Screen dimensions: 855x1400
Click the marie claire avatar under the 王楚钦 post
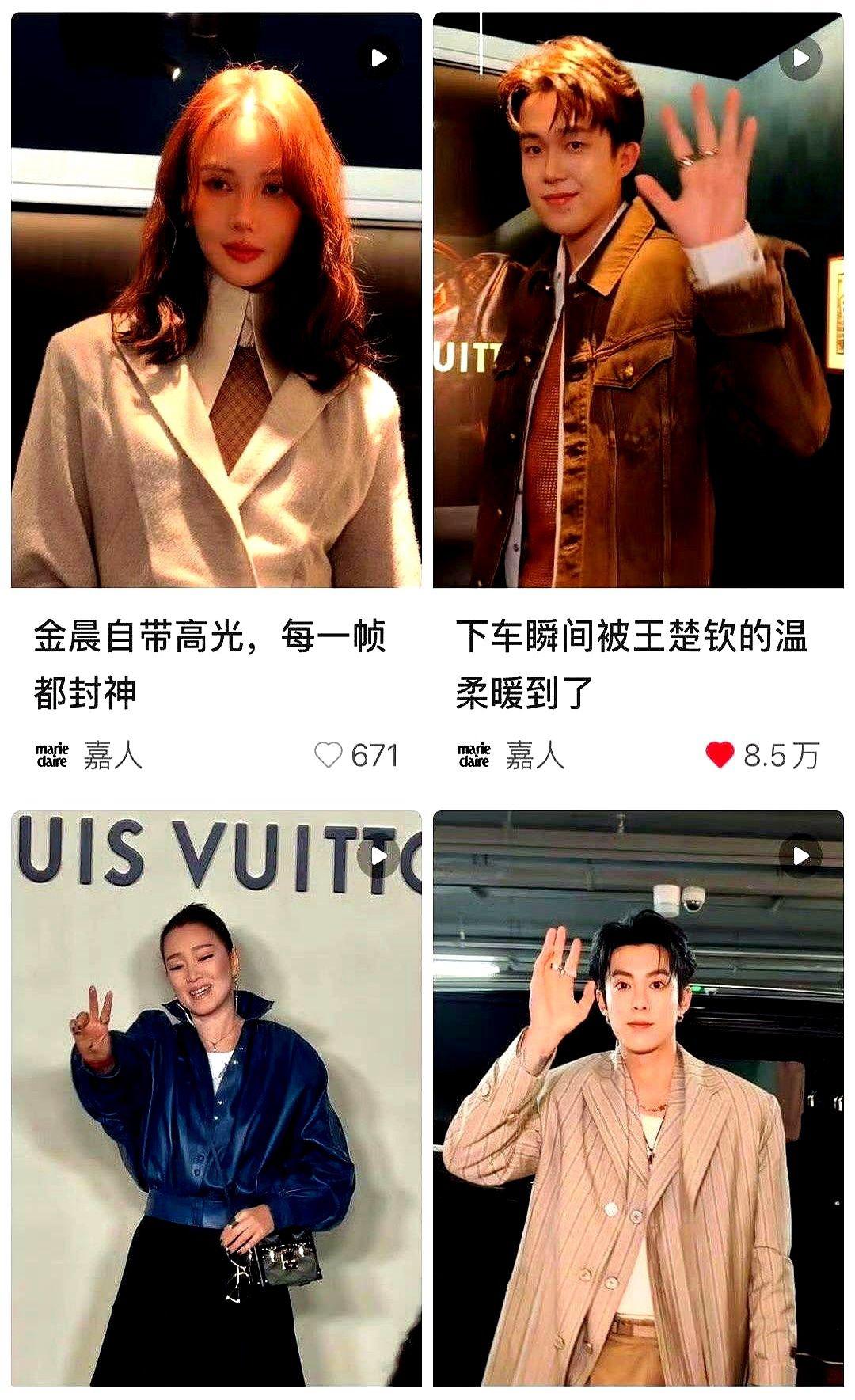[x=475, y=753]
